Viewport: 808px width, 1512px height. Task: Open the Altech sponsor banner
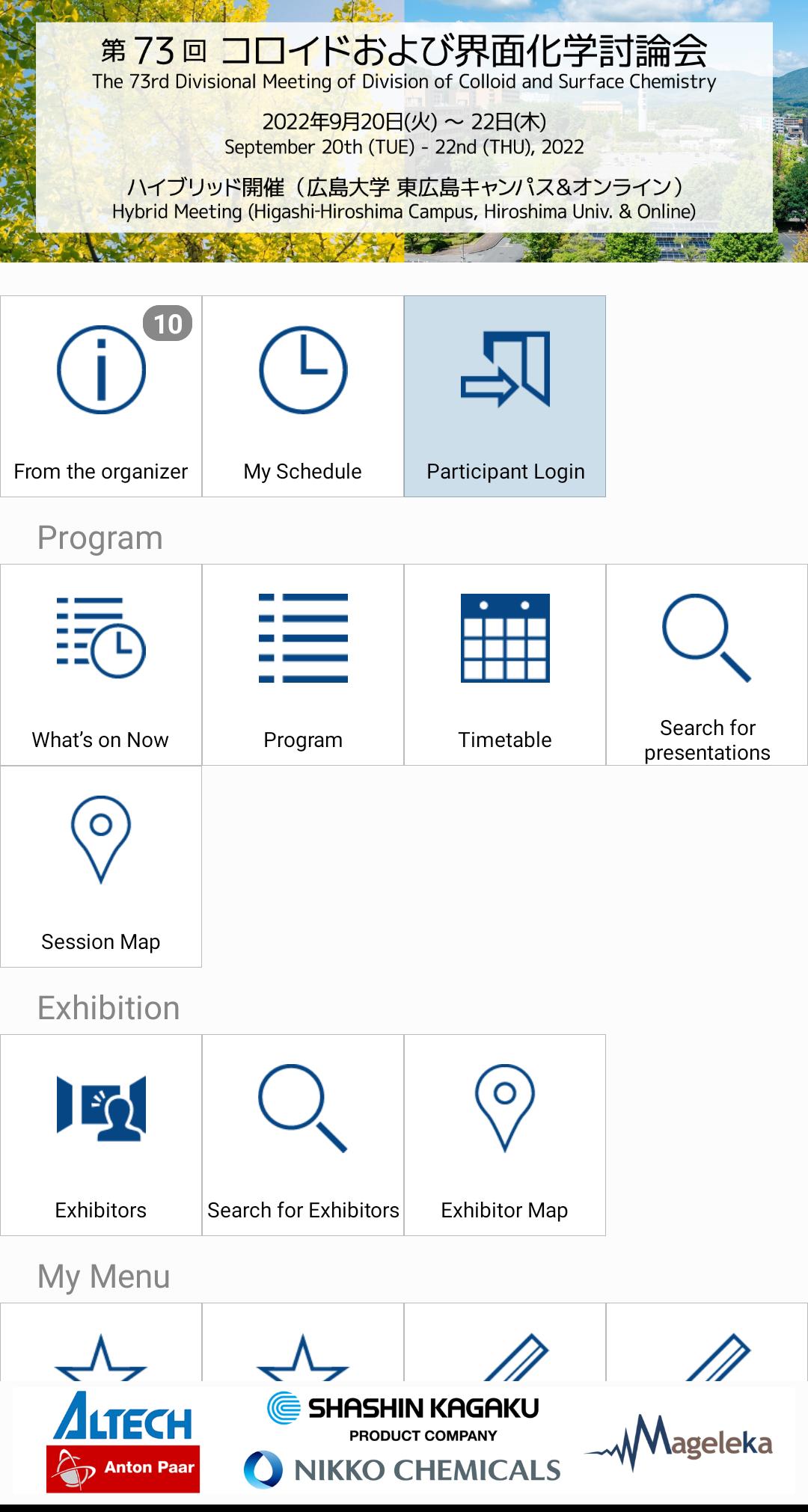click(x=123, y=1416)
